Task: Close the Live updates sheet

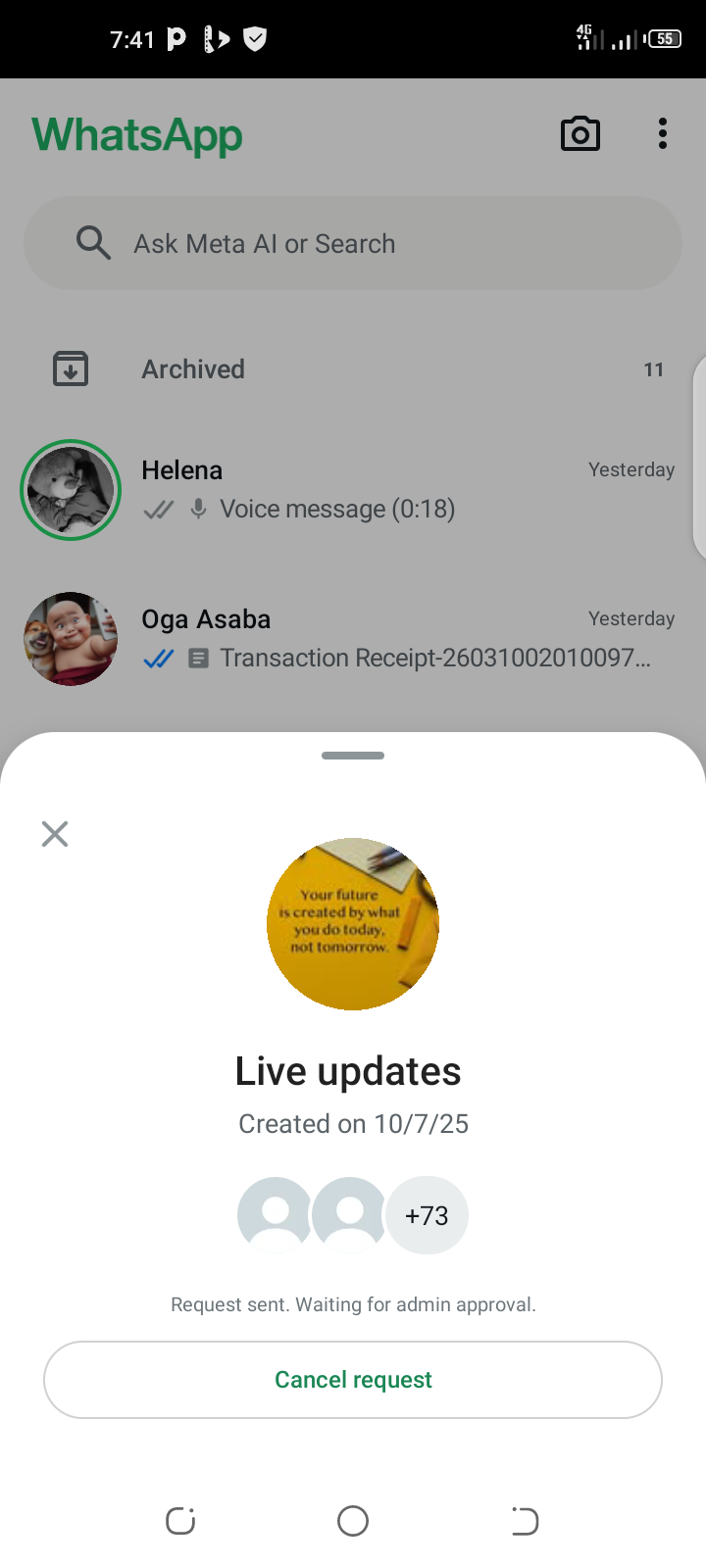Action: [x=55, y=834]
